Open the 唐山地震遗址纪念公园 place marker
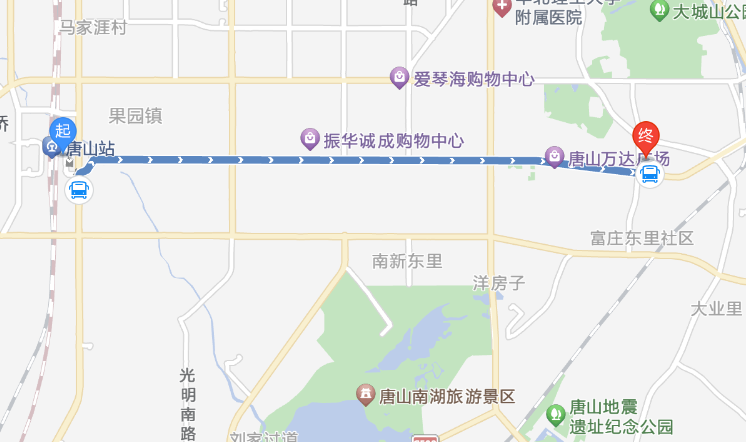This screenshot has width=746, height=442. pyautogui.click(x=556, y=412)
